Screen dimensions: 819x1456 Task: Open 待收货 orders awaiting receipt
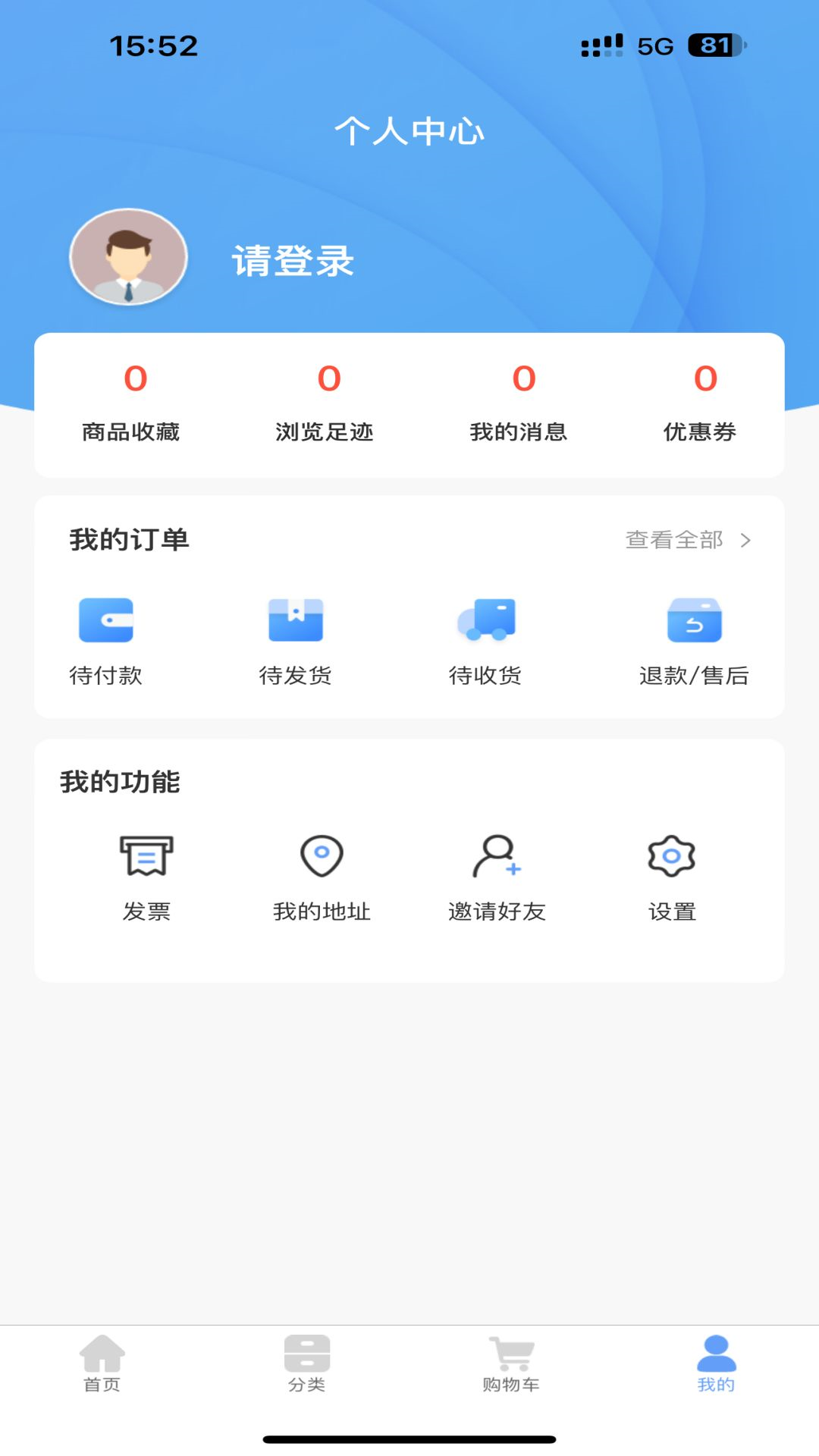(x=485, y=641)
